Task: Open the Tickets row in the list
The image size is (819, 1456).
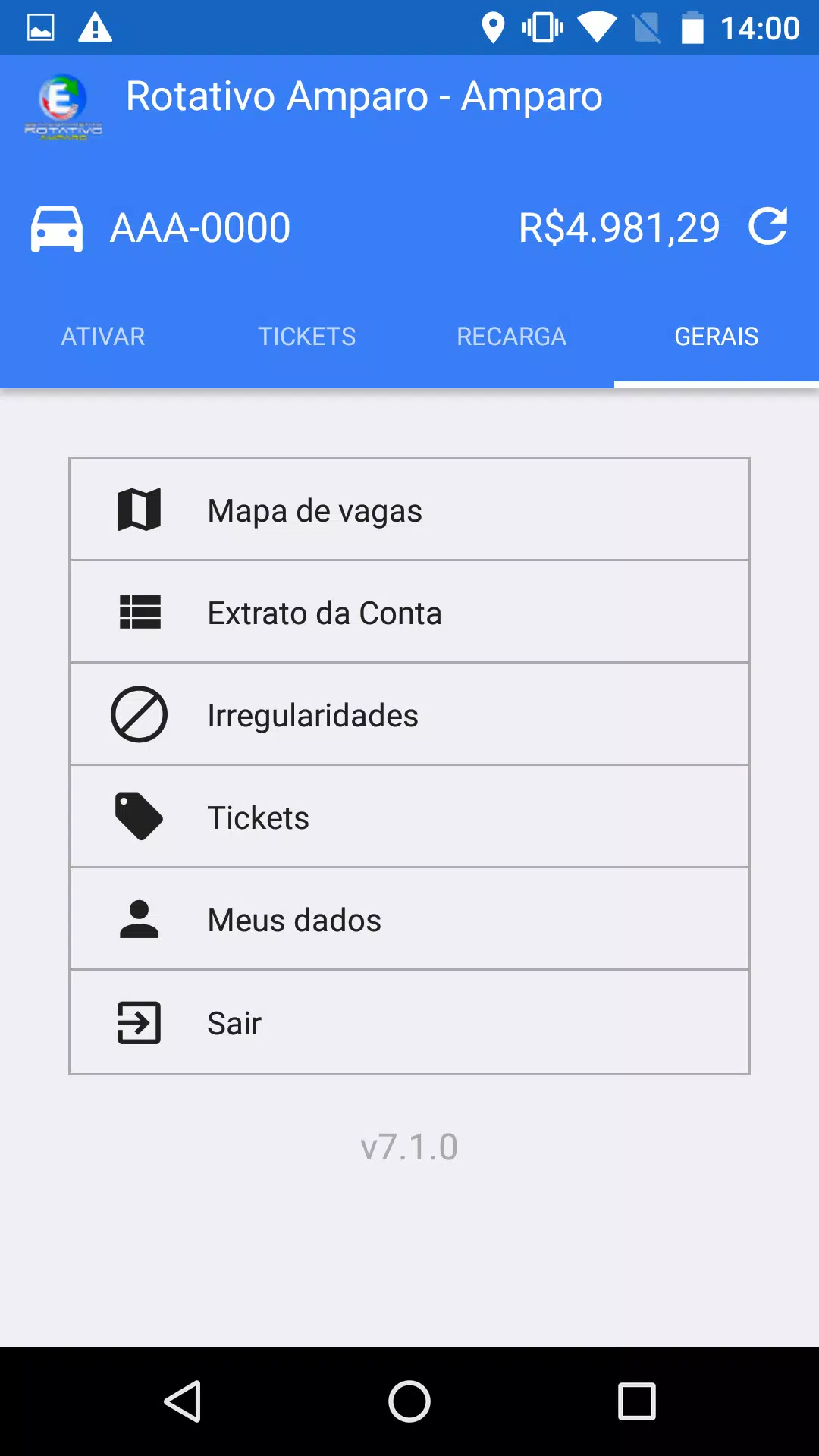Action: pos(409,817)
